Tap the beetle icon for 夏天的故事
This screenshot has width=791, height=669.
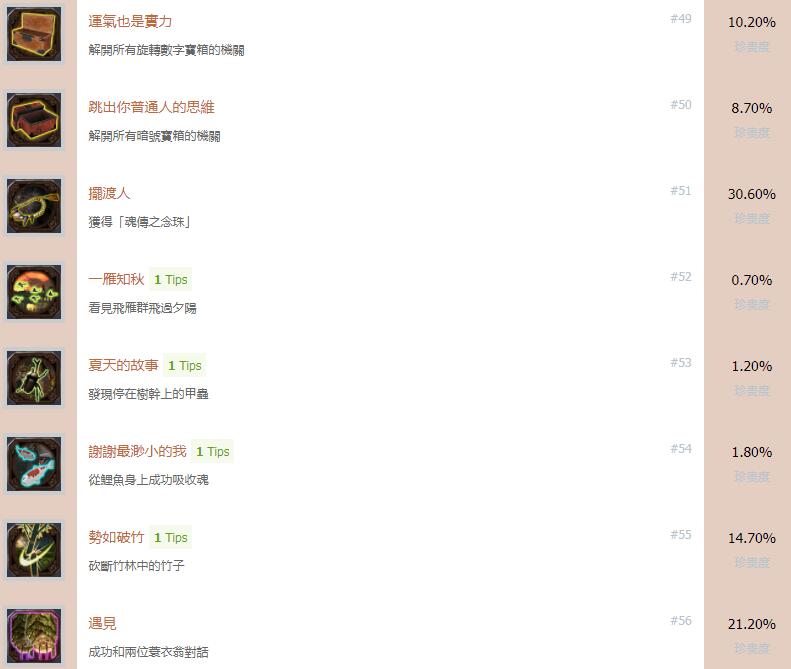[x=34, y=378]
